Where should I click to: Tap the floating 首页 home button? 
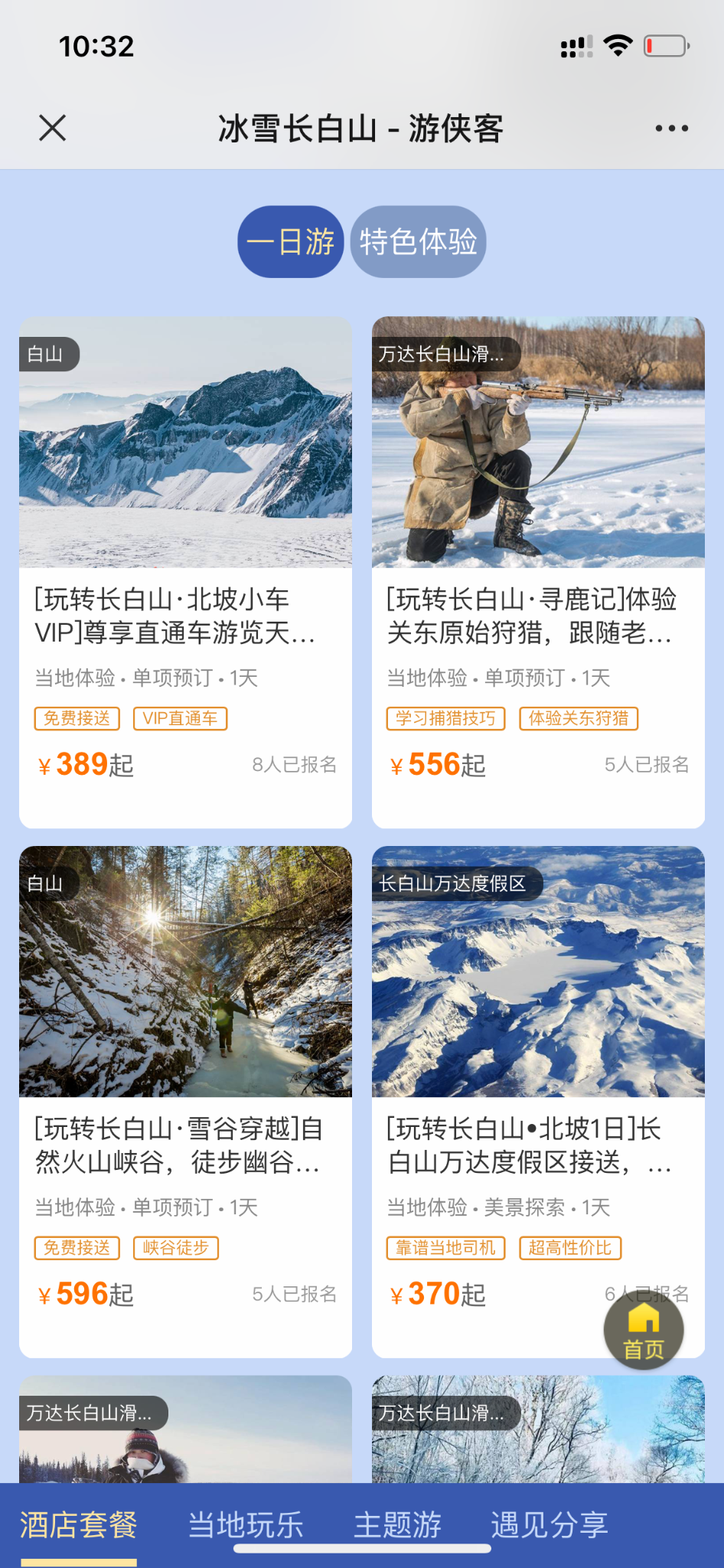coord(643,1331)
